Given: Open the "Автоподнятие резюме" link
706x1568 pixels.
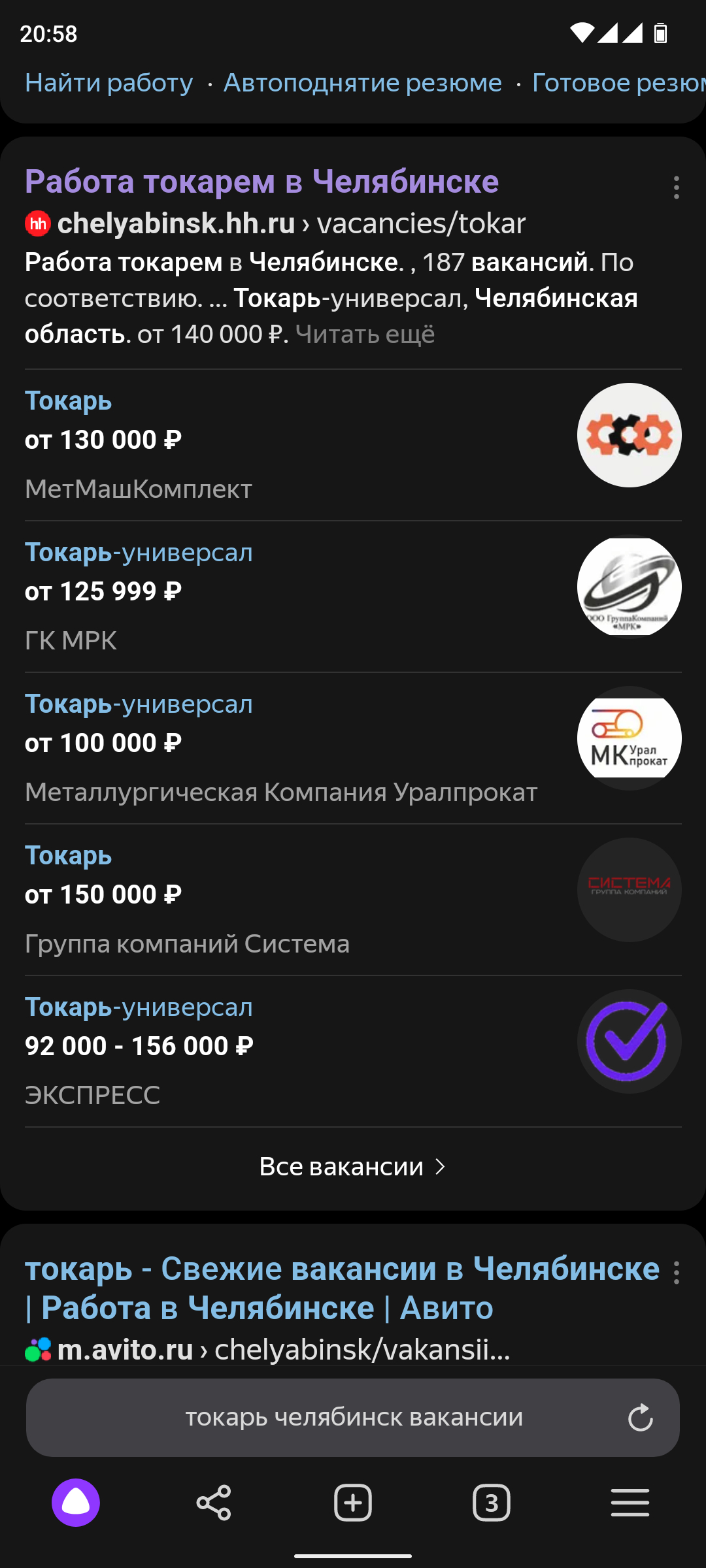Looking at the screenshot, I should [362, 83].
